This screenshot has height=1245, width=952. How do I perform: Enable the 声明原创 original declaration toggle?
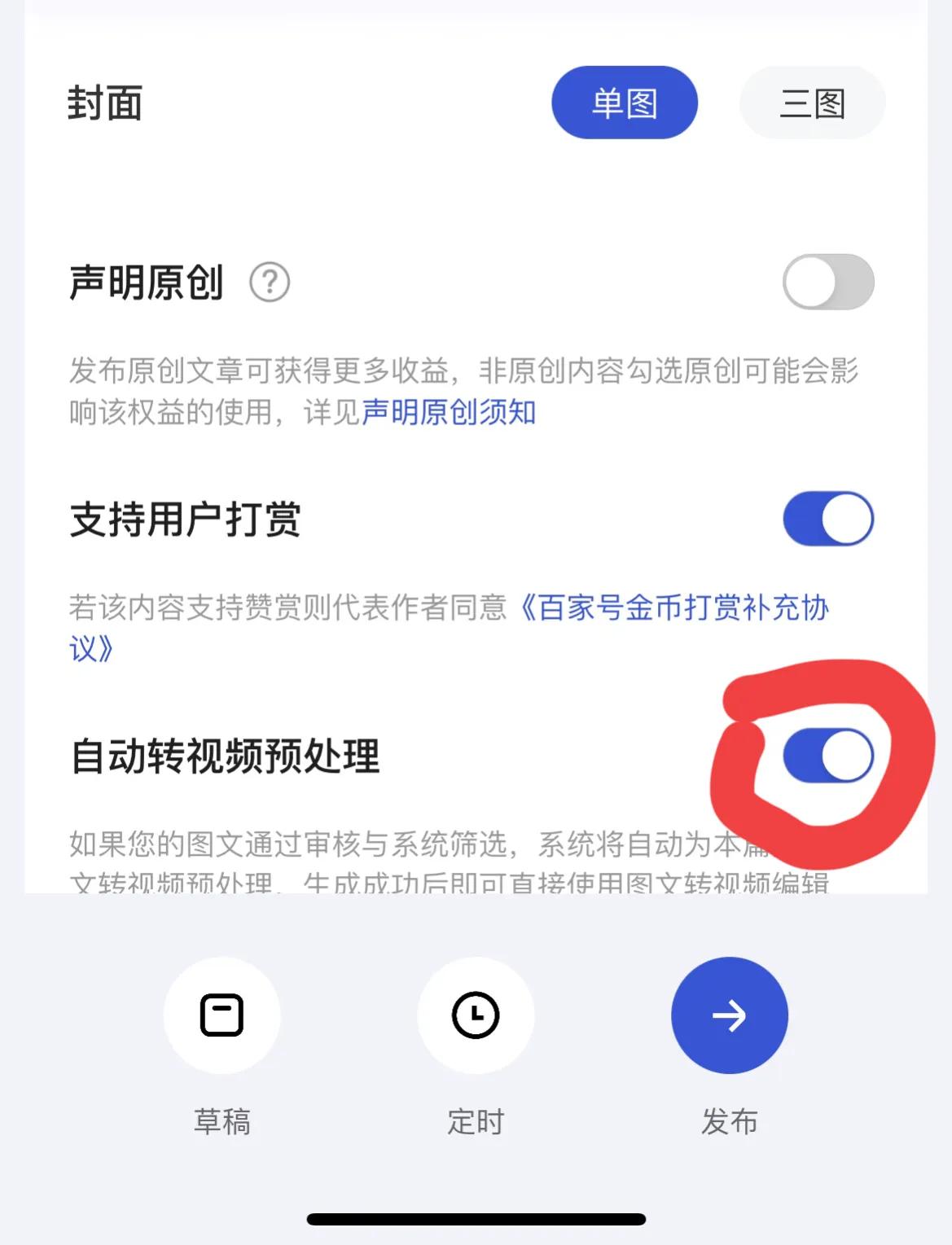click(827, 280)
